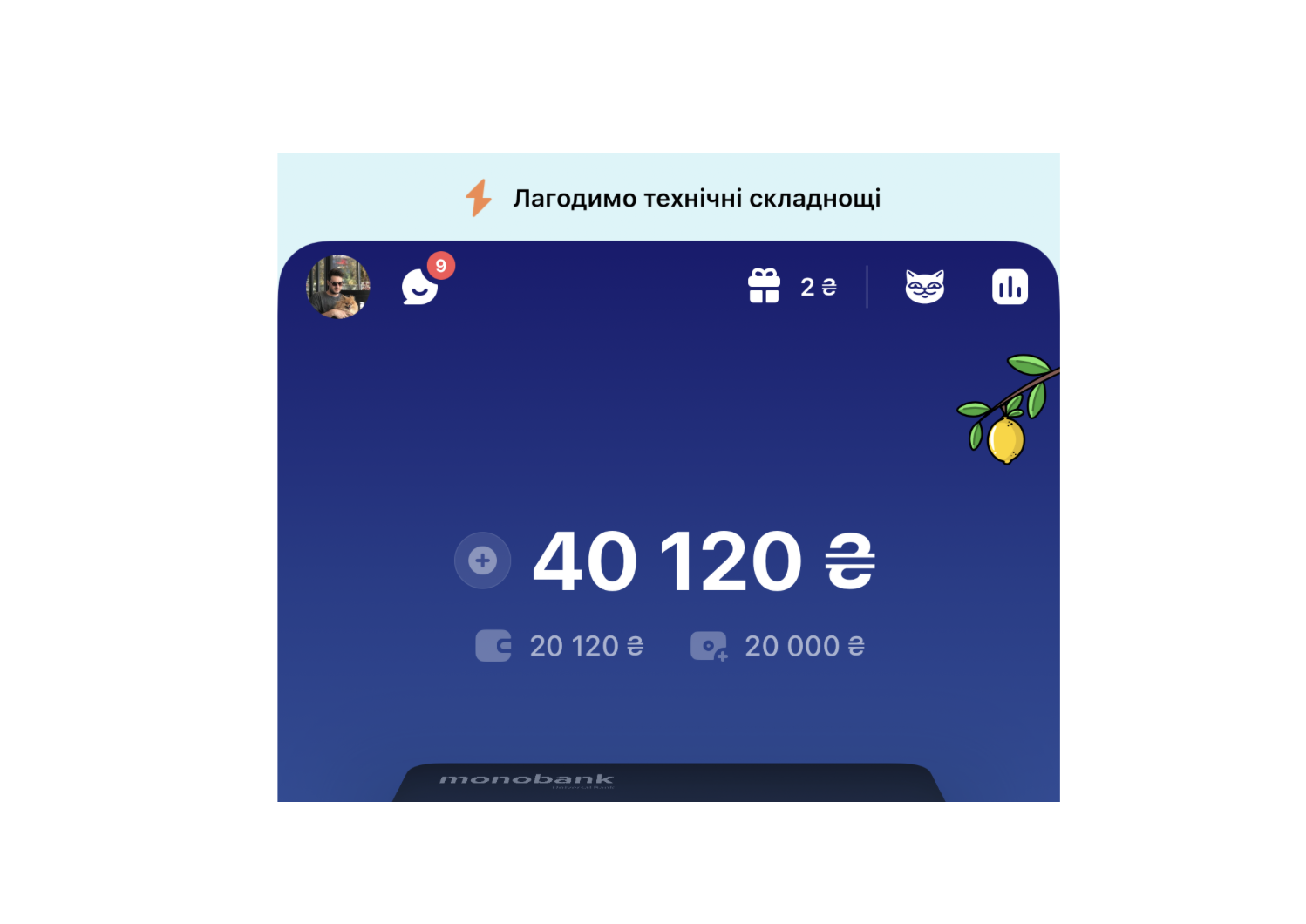Open support chat with 9 unread messages
1306x924 pixels.
tap(419, 286)
